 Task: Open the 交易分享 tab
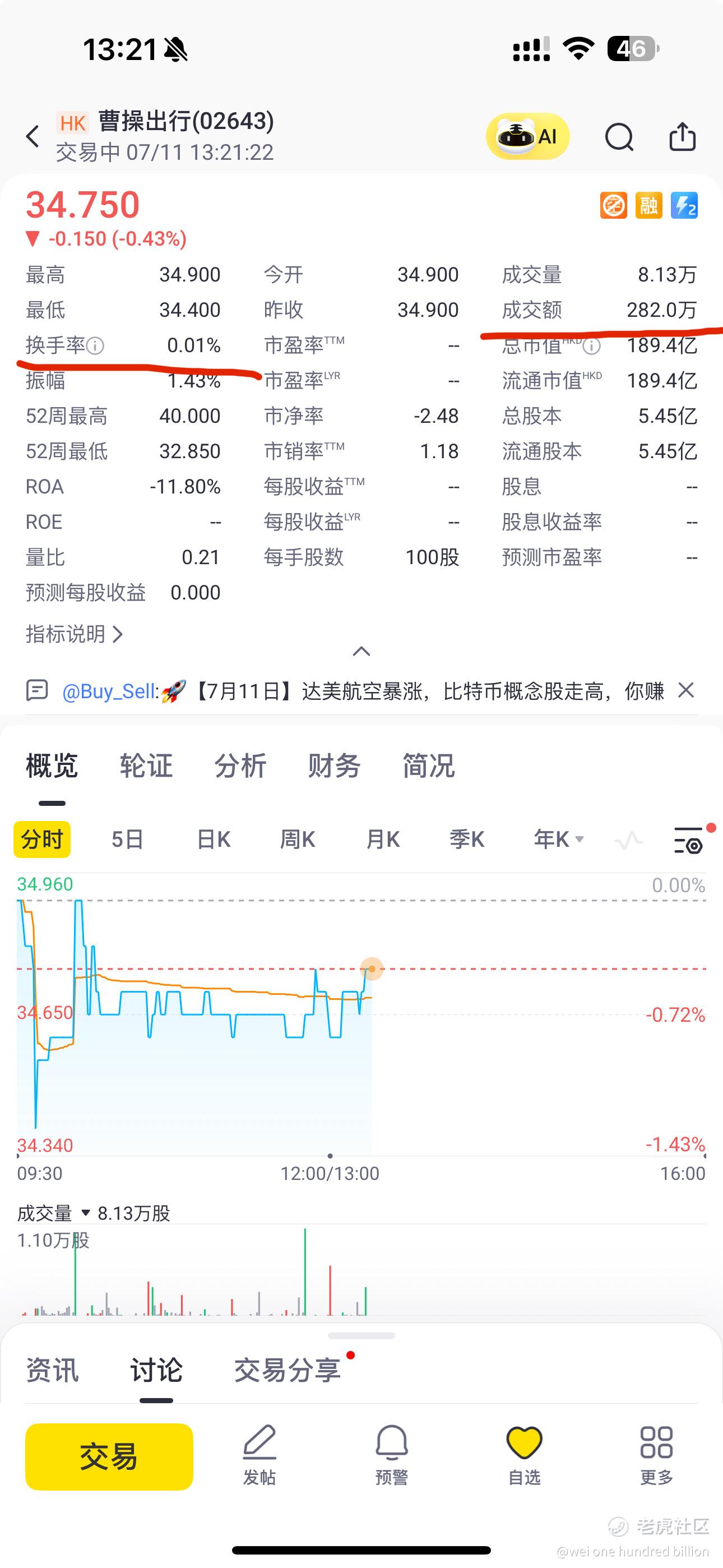click(x=288, y=1369)
